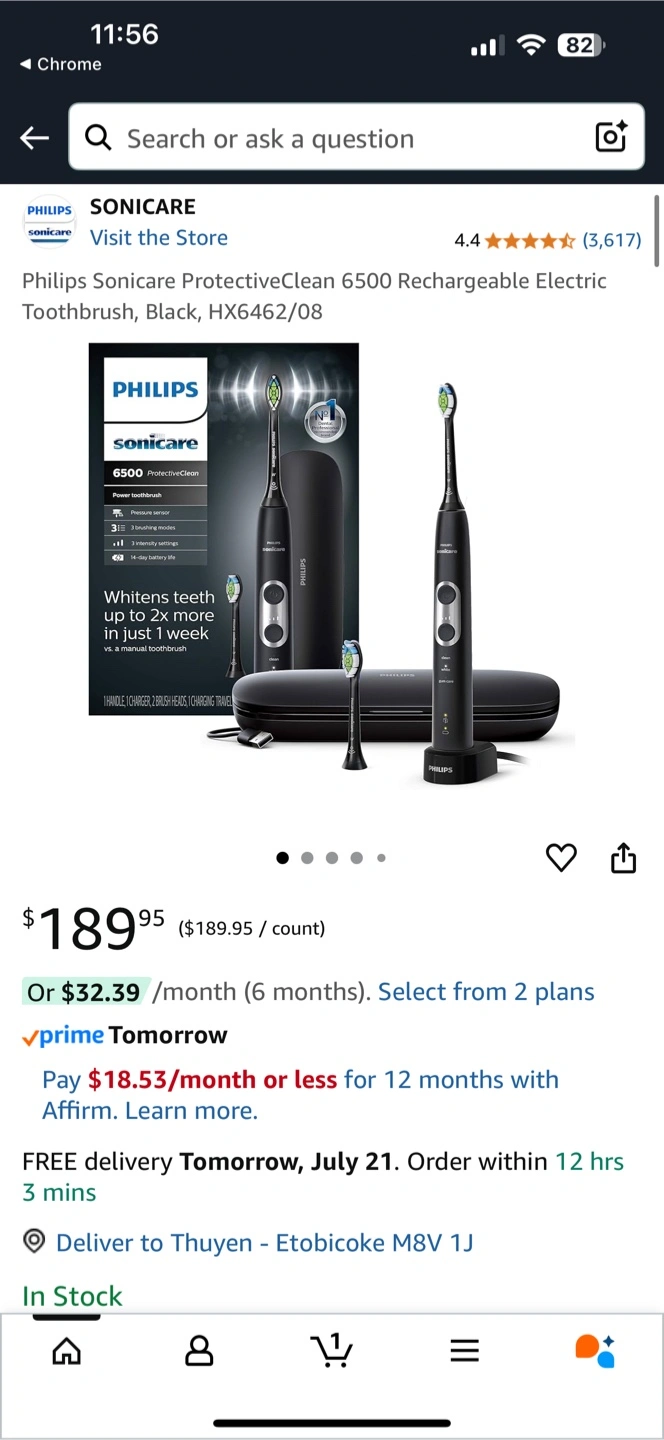Open the Rufus AI assistant
The height and width of the screenshot is (1440, 664).
[595, 1350]
